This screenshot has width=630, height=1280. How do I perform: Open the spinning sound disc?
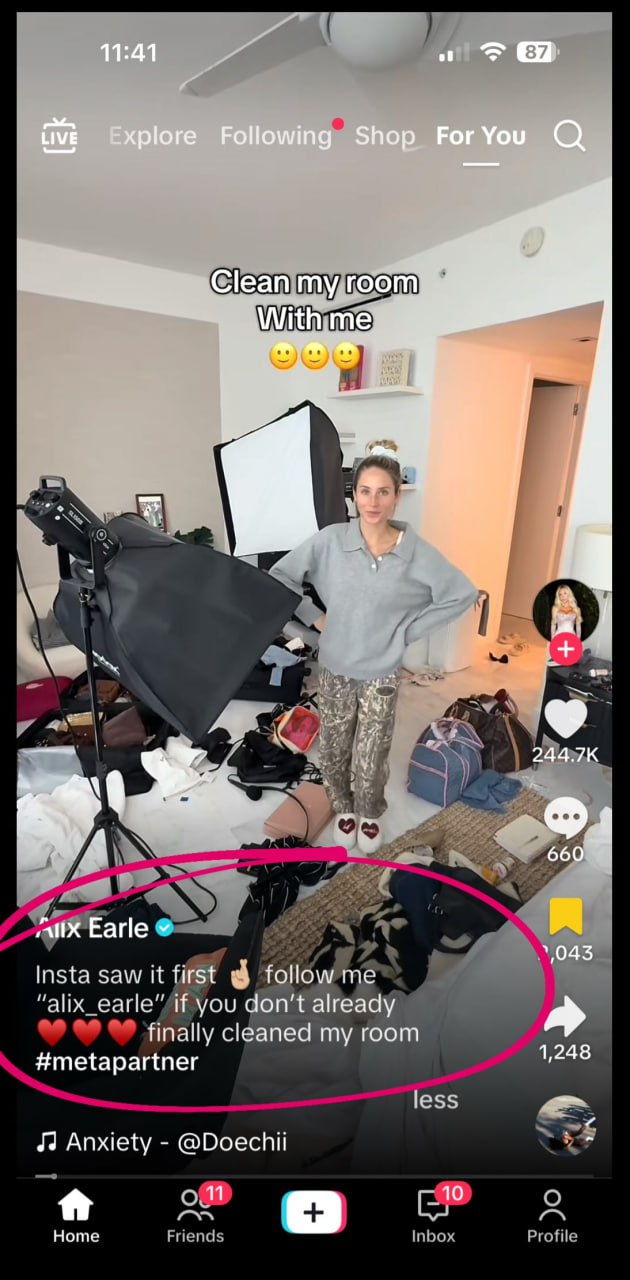coord(565,1125)
